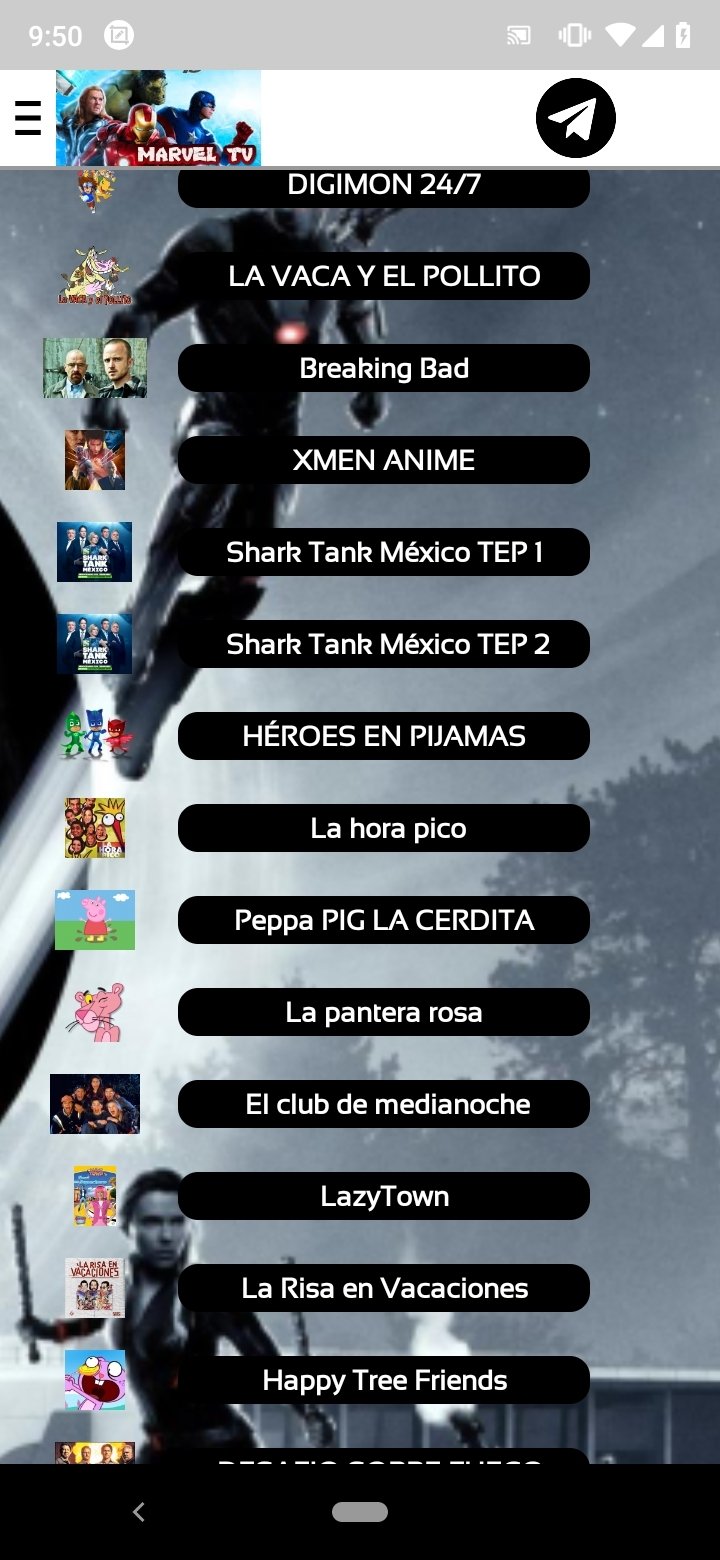The image size is (720, 1560).
Task: Open Breaking Bad
Action: point(384,368)
